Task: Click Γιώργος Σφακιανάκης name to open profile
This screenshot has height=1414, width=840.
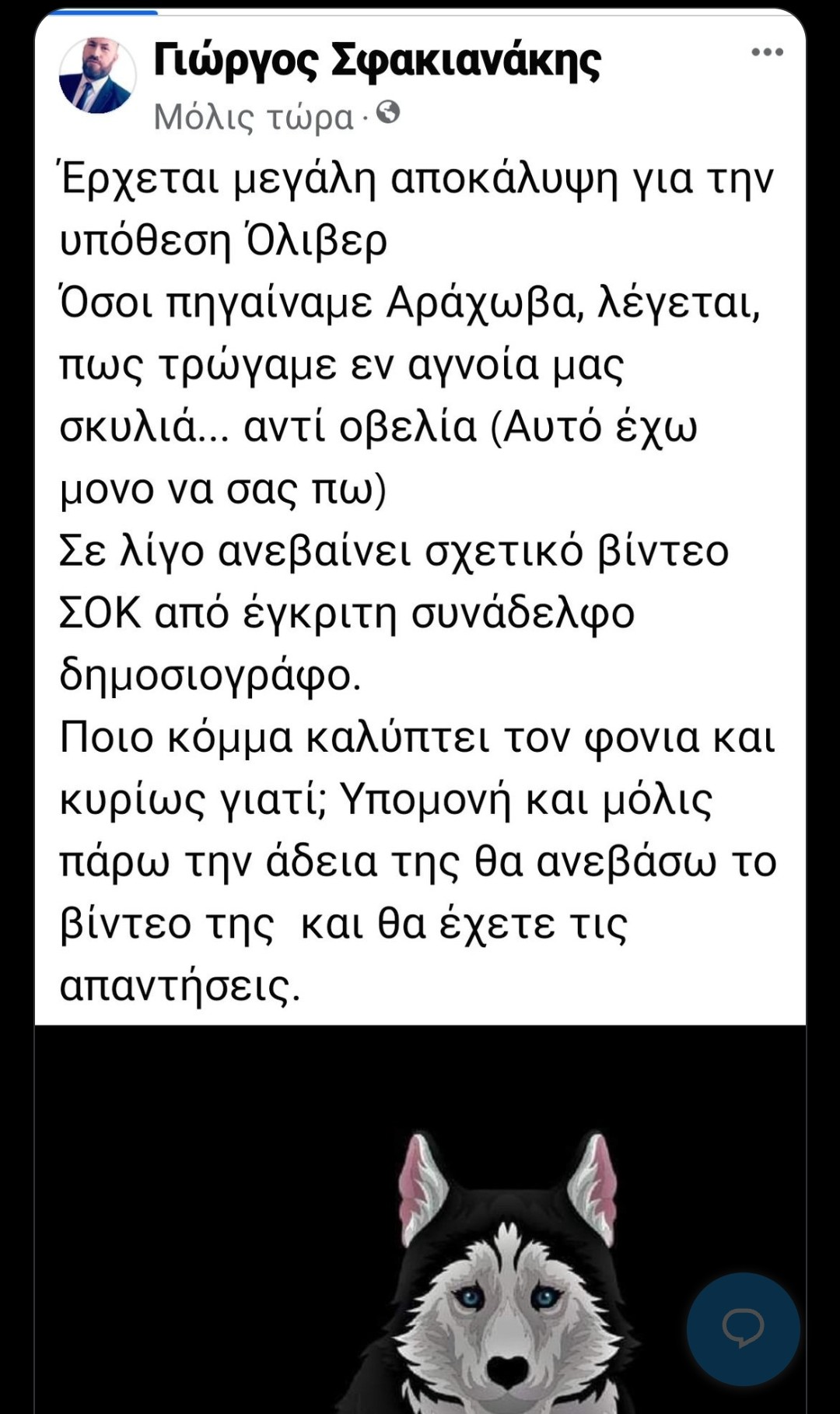Action: [376, 62]
